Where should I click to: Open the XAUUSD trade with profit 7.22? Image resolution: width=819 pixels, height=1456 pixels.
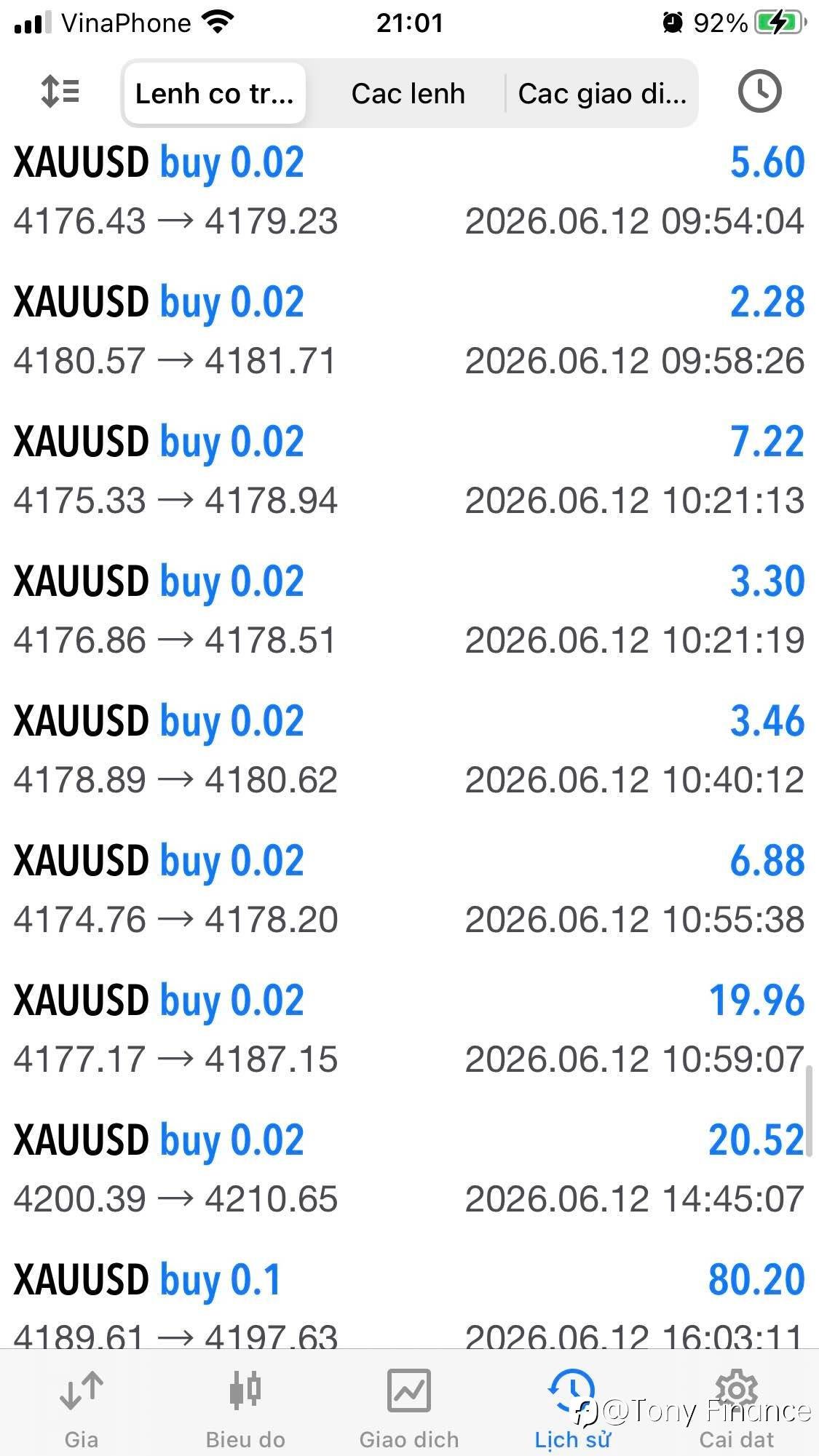click(x=409, y=471)
